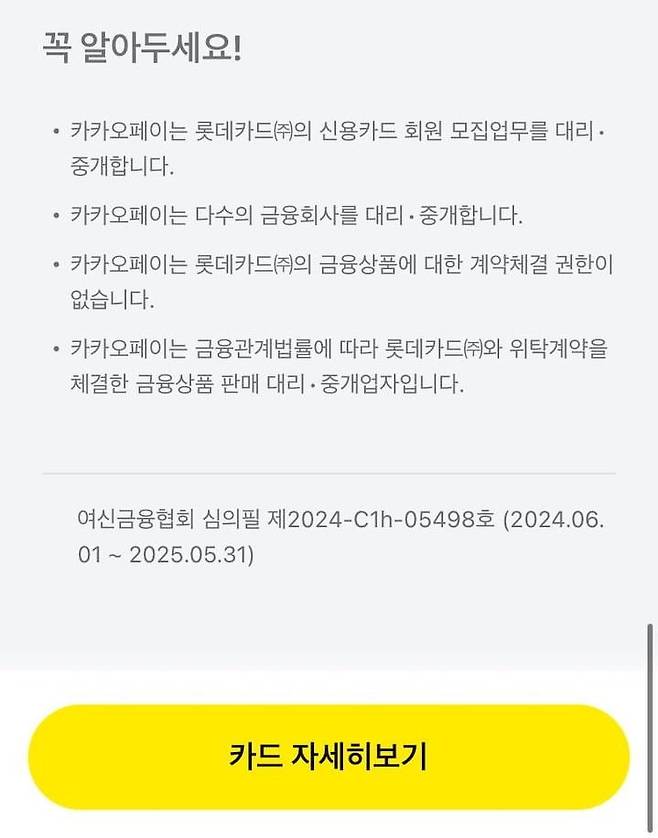Tap the 카드 자세히보기 button

pyautogui.click(x=328, y=757)
